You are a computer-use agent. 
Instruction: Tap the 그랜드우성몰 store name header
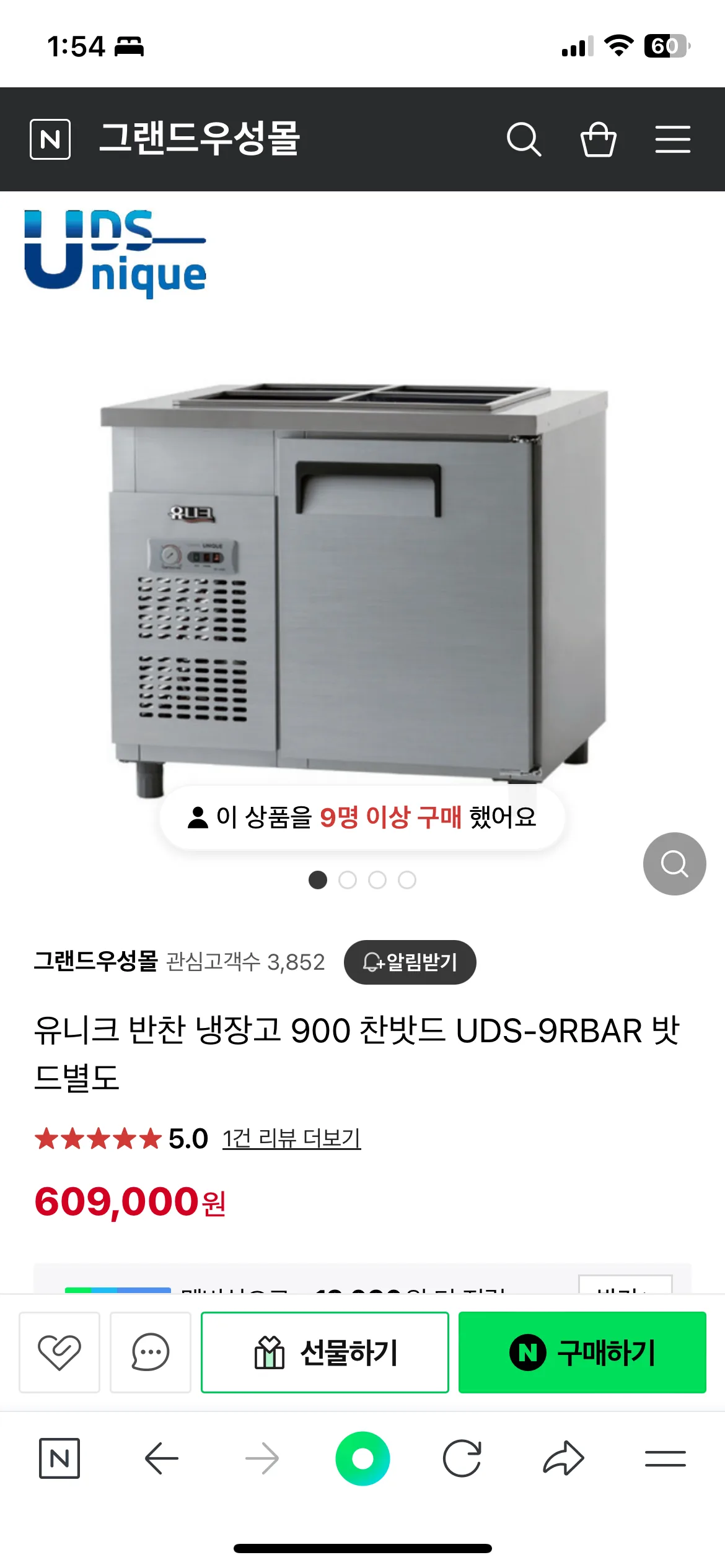[x=200, y=140]
